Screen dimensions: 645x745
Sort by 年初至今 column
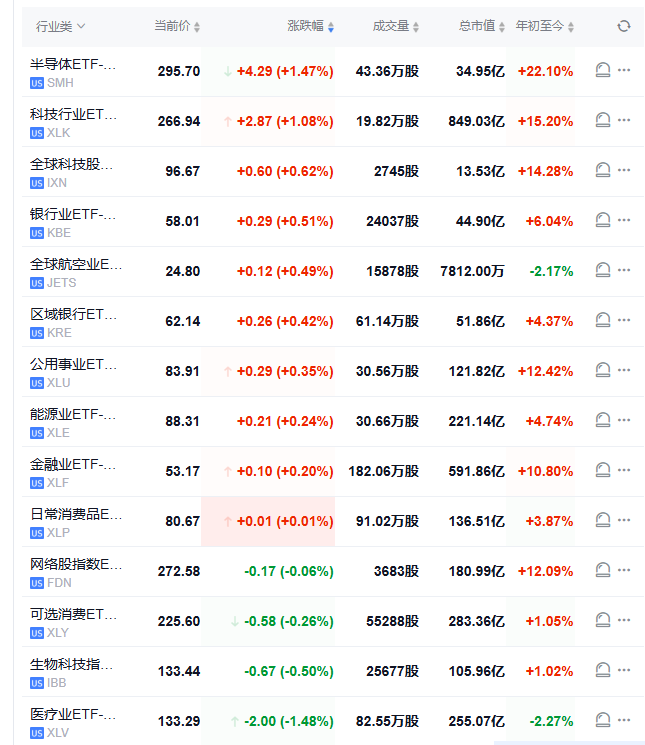click(546, 26)
